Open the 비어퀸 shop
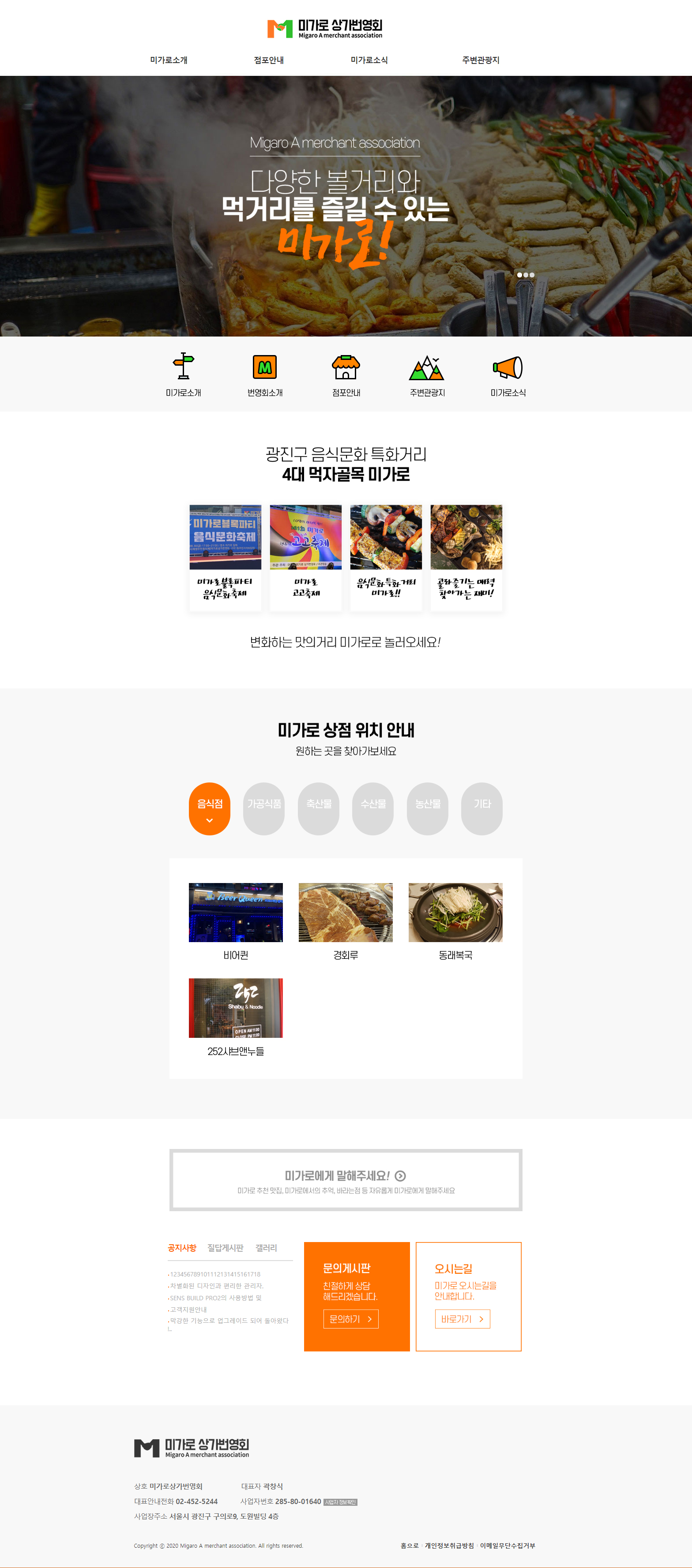Viewport: 692px width, 1568px height. click(236, 919)
